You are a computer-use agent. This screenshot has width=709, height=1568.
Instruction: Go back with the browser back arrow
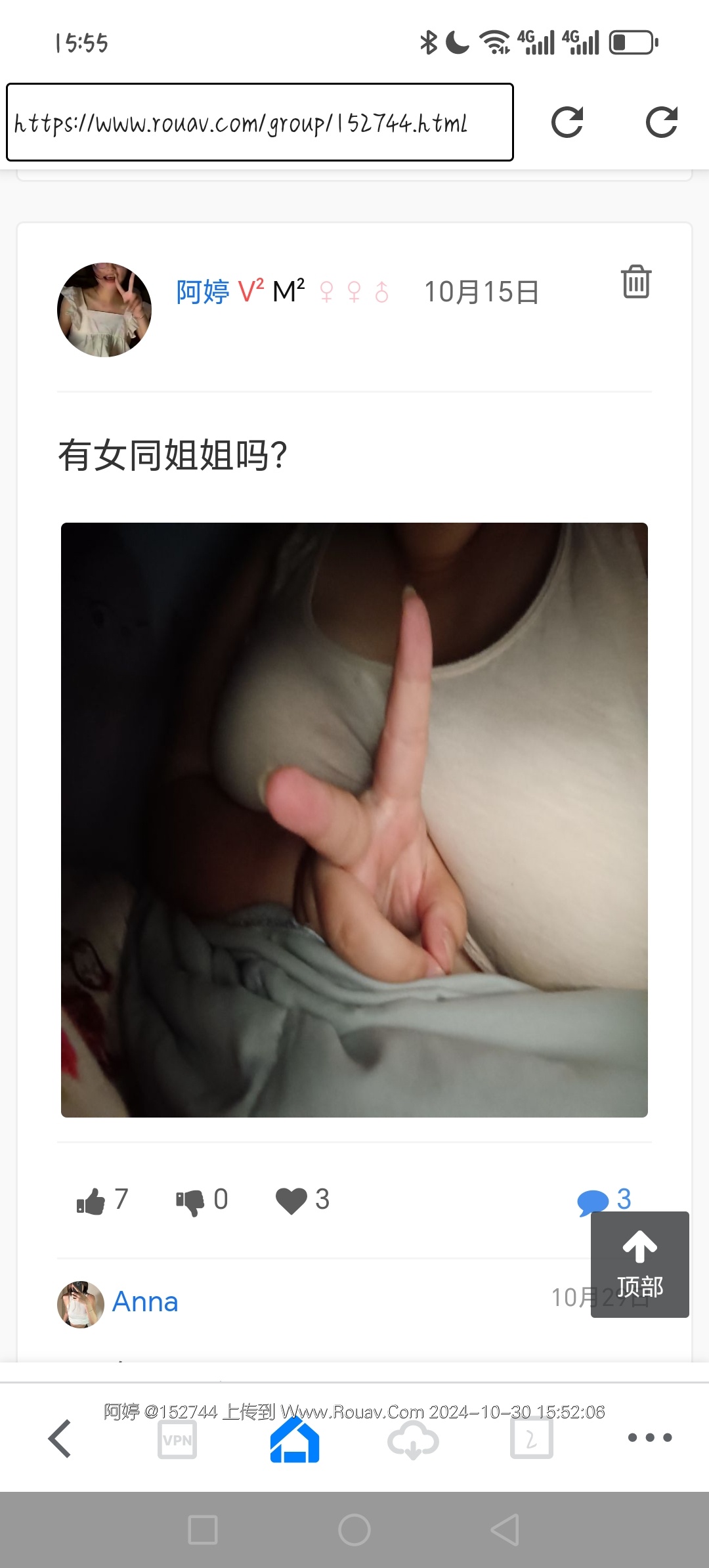coord(60,1439)
